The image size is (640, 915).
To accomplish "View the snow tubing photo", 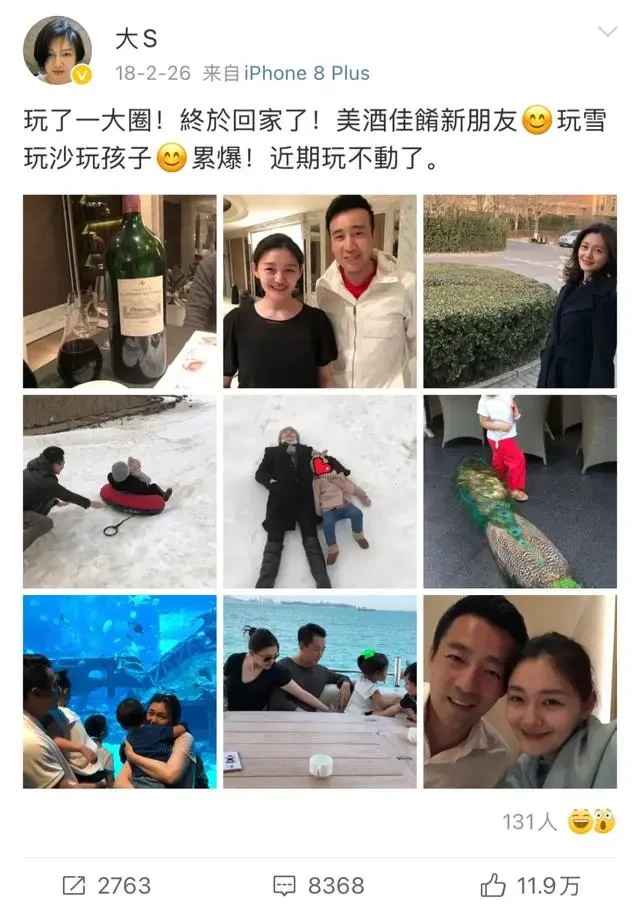I will (x=119, y=491).
